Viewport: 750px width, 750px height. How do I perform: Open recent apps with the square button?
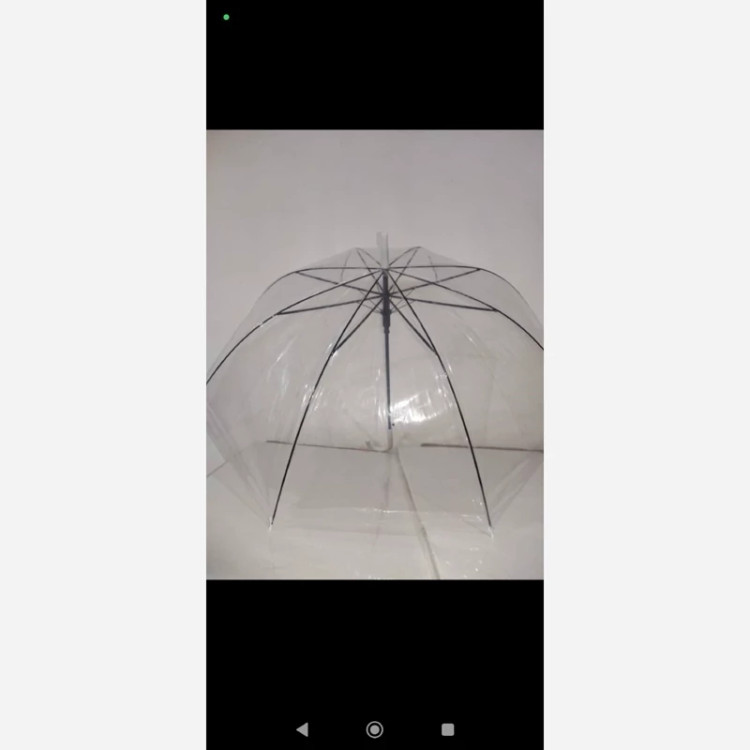coord(448,730)
